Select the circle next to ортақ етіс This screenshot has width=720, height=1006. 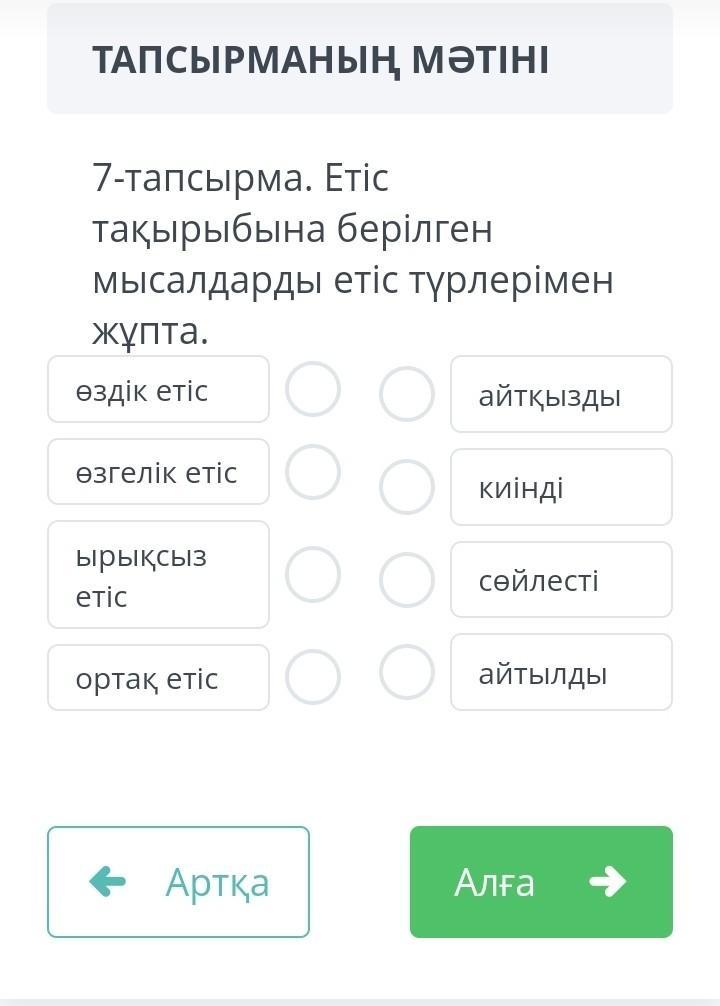point(313,677)
